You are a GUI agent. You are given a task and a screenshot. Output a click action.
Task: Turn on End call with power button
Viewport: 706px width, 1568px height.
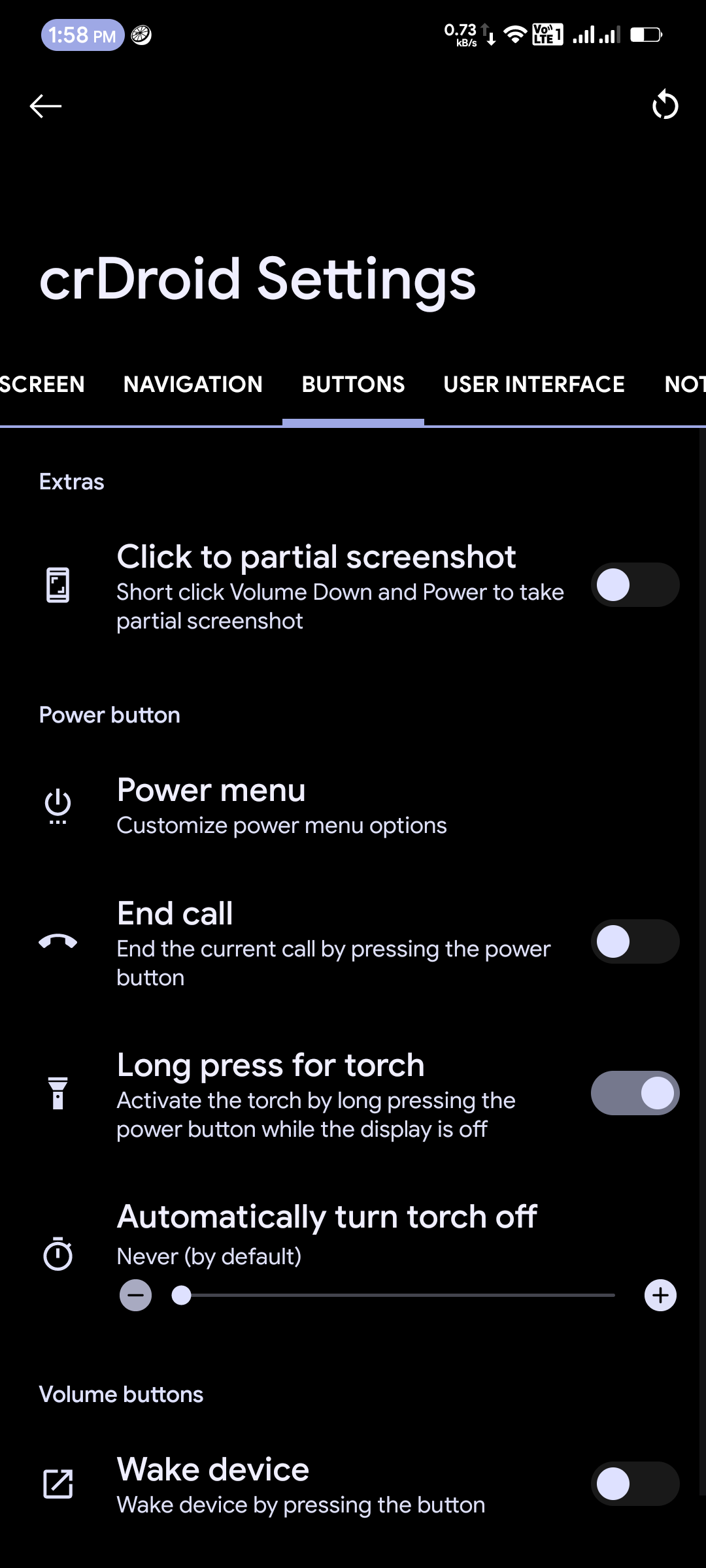click(x=634, y=941)
